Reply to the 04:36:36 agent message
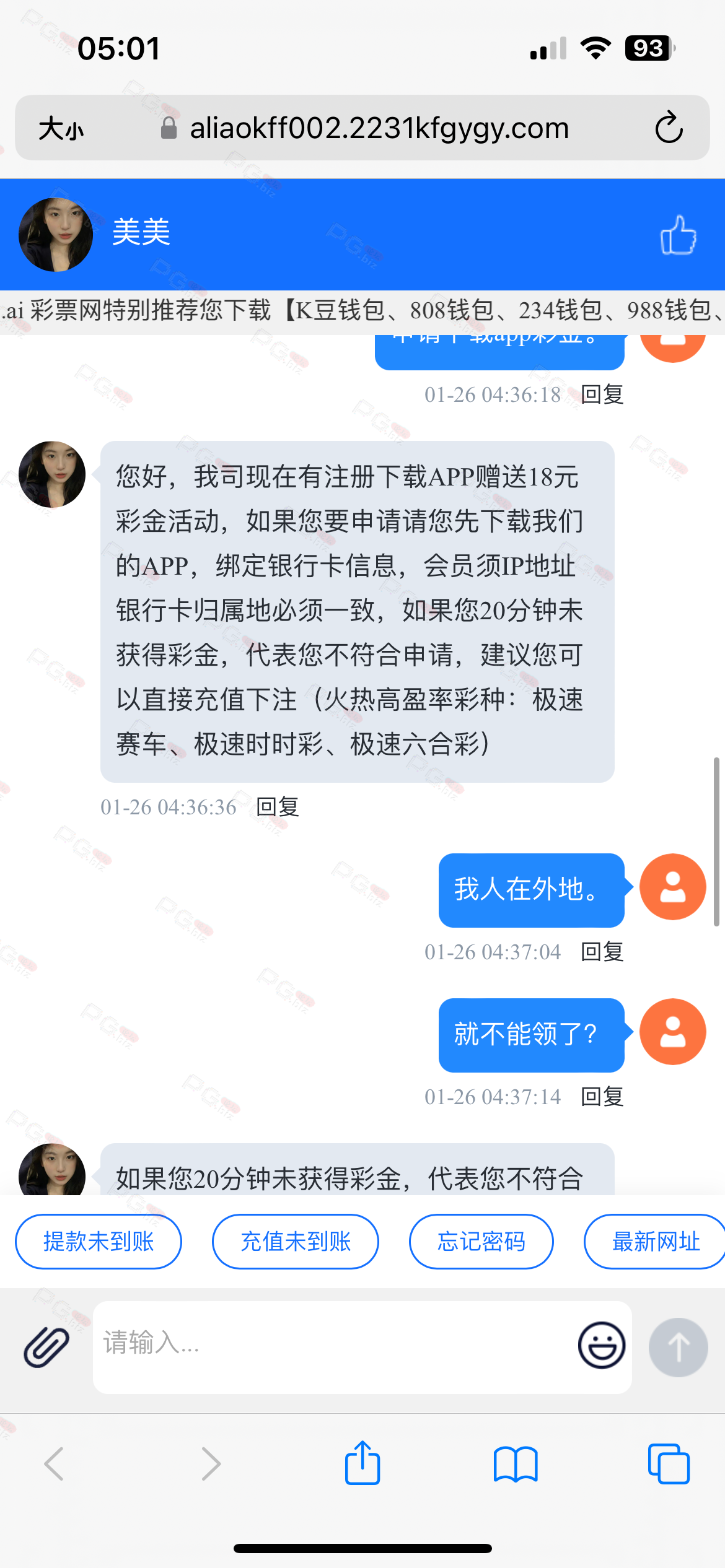 click(x=278, y=807)
